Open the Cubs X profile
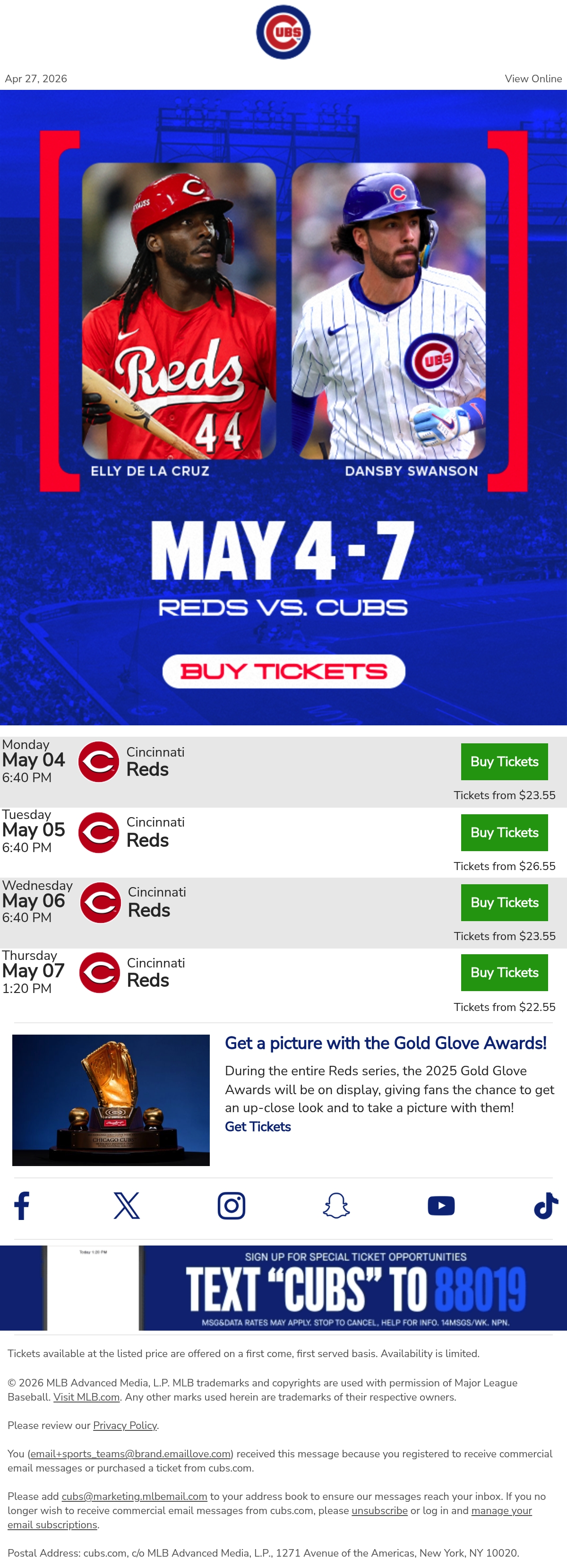Image resolution: width=567 pixels, height=1568 pixels. (x=127, y=1205)
